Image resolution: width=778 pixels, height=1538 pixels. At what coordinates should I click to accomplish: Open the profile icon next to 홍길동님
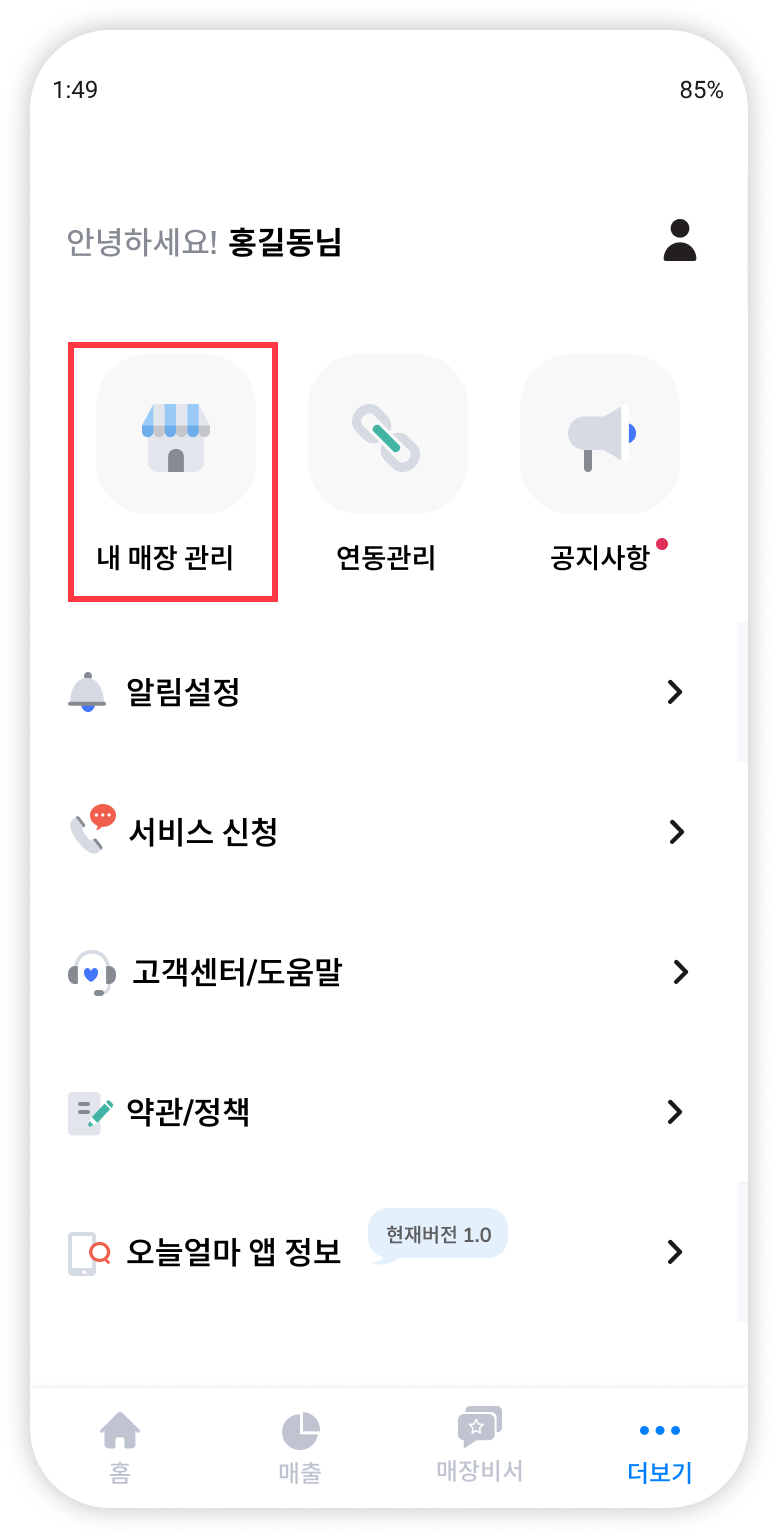(679, 241)
